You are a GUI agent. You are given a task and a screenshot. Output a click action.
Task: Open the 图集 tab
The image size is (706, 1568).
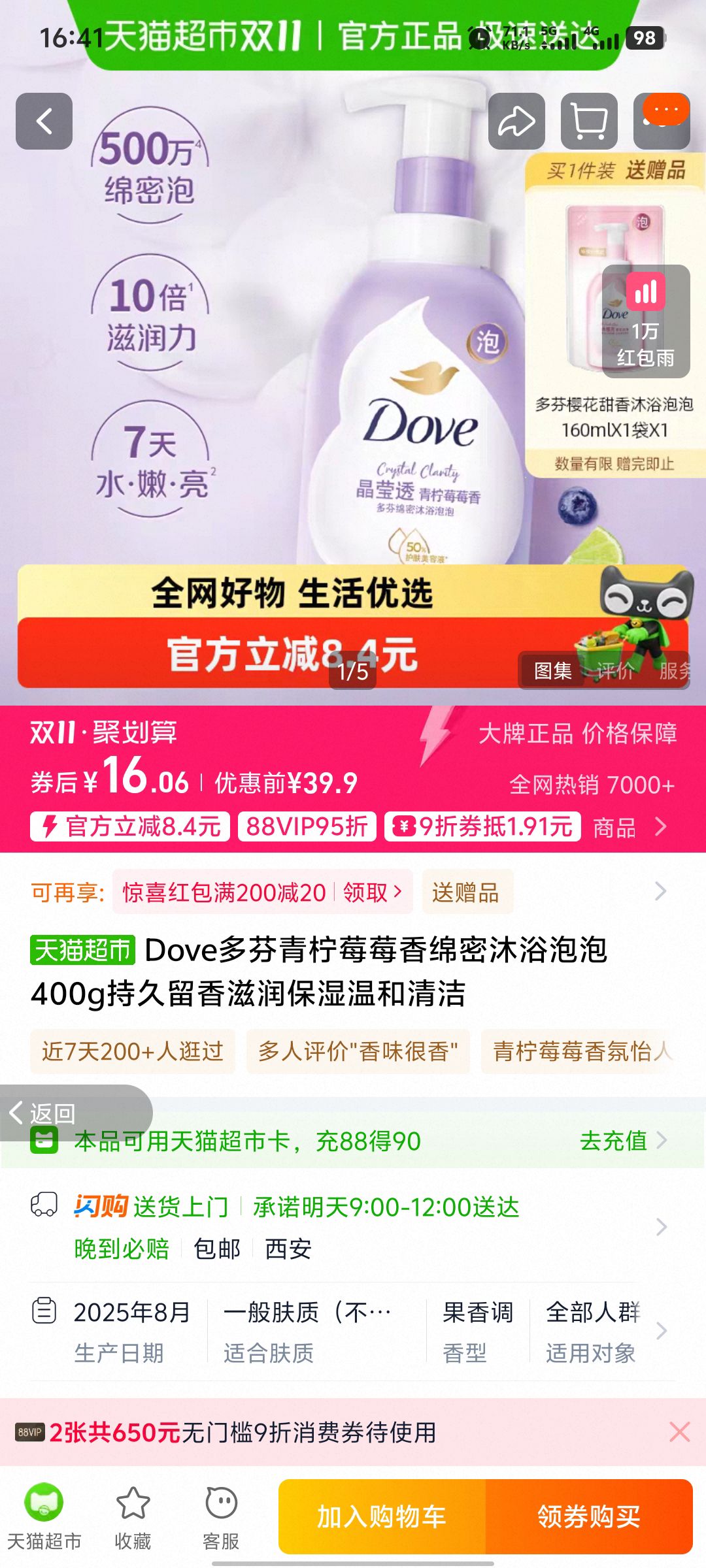tap(554, 672)
